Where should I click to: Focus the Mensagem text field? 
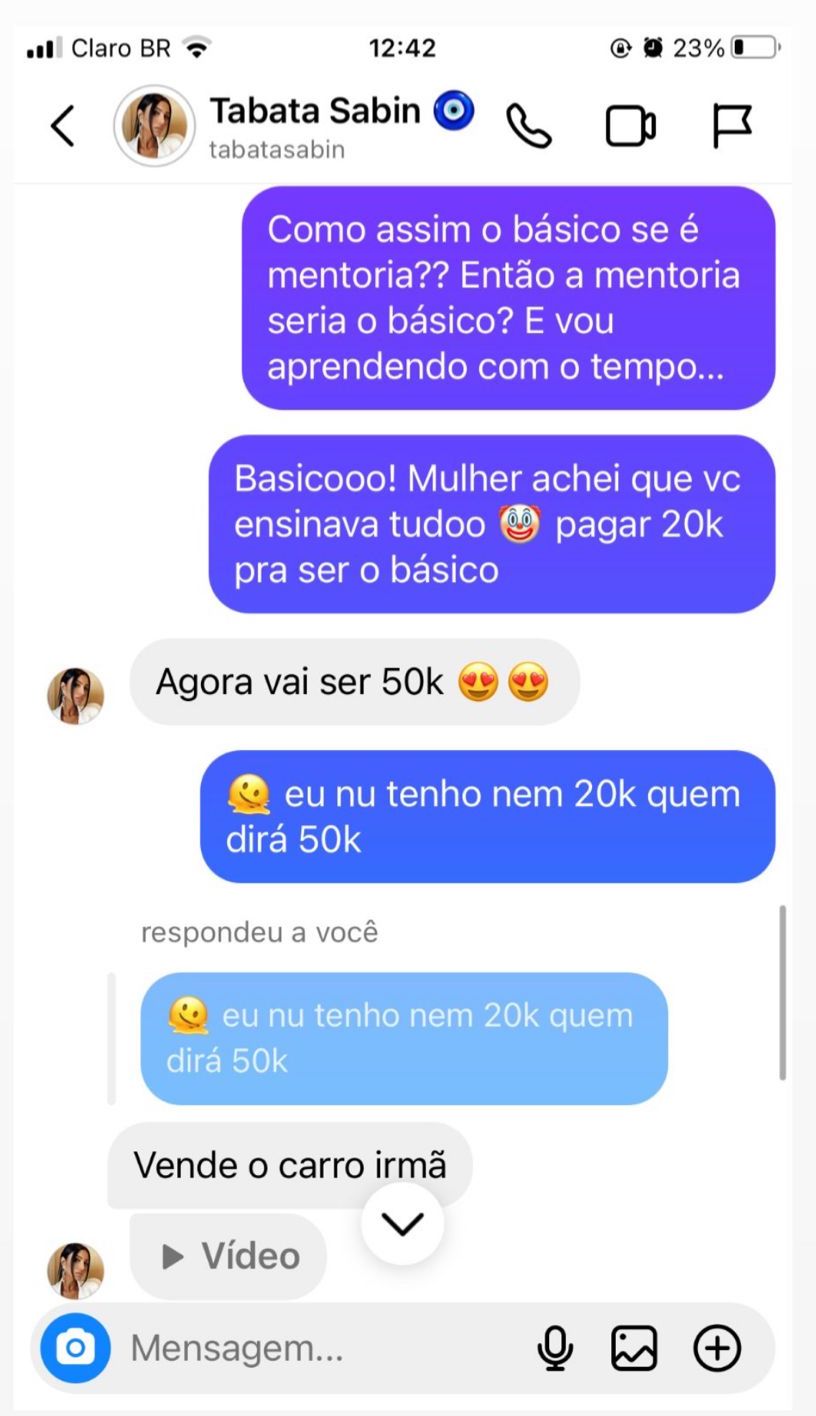(320, 1349)
